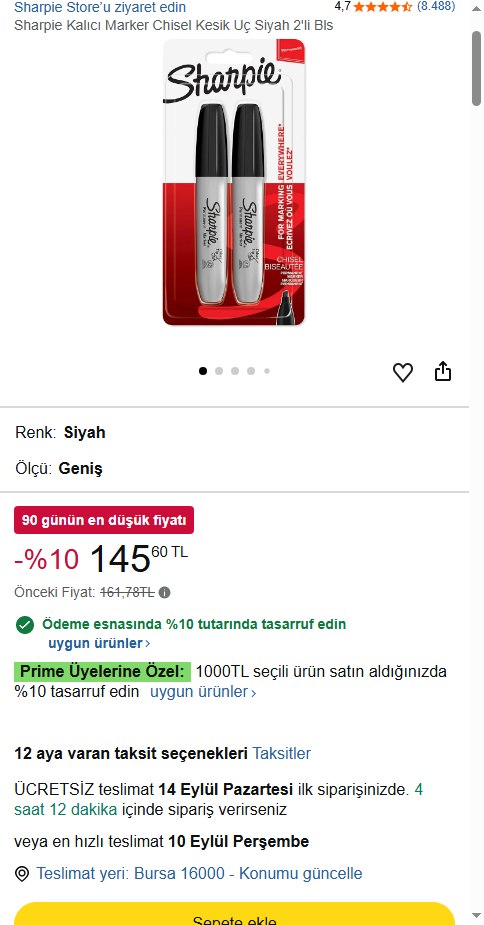Open uygun ürünler link under Ödeme esnasında
The width and height of the screenshot is (484, 925).
[99, 643]
